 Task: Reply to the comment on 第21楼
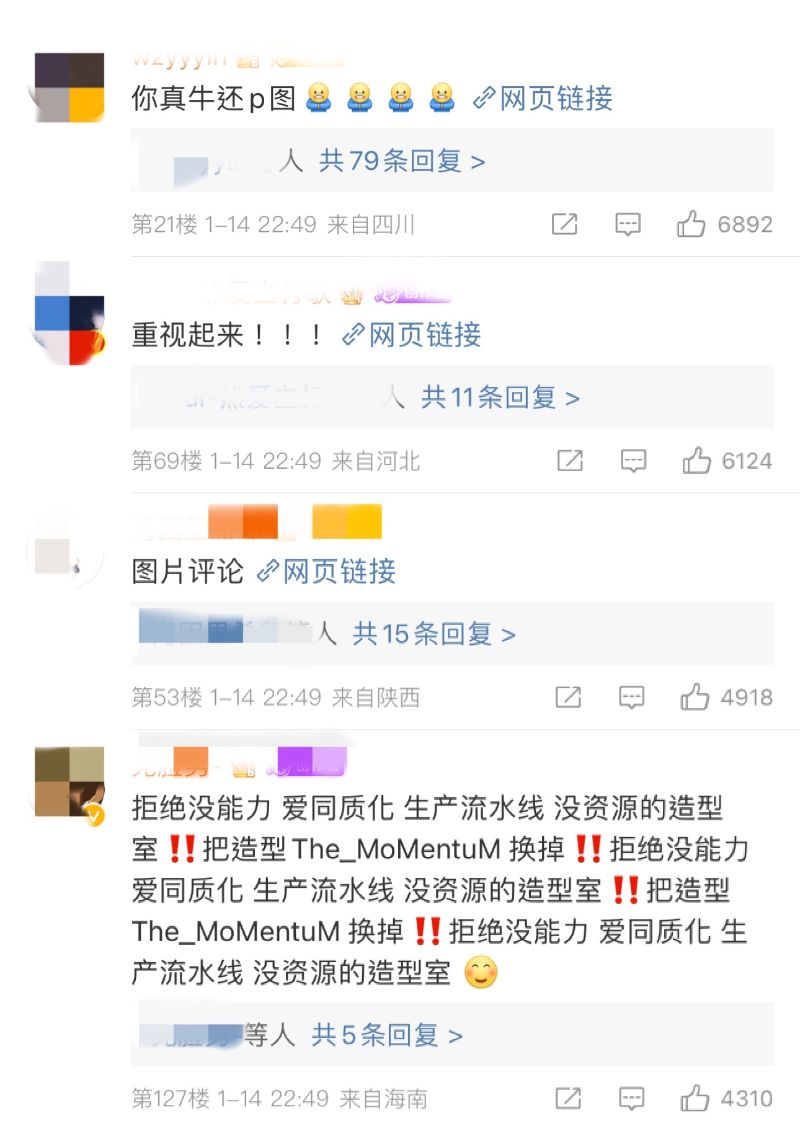click(628, 224)
